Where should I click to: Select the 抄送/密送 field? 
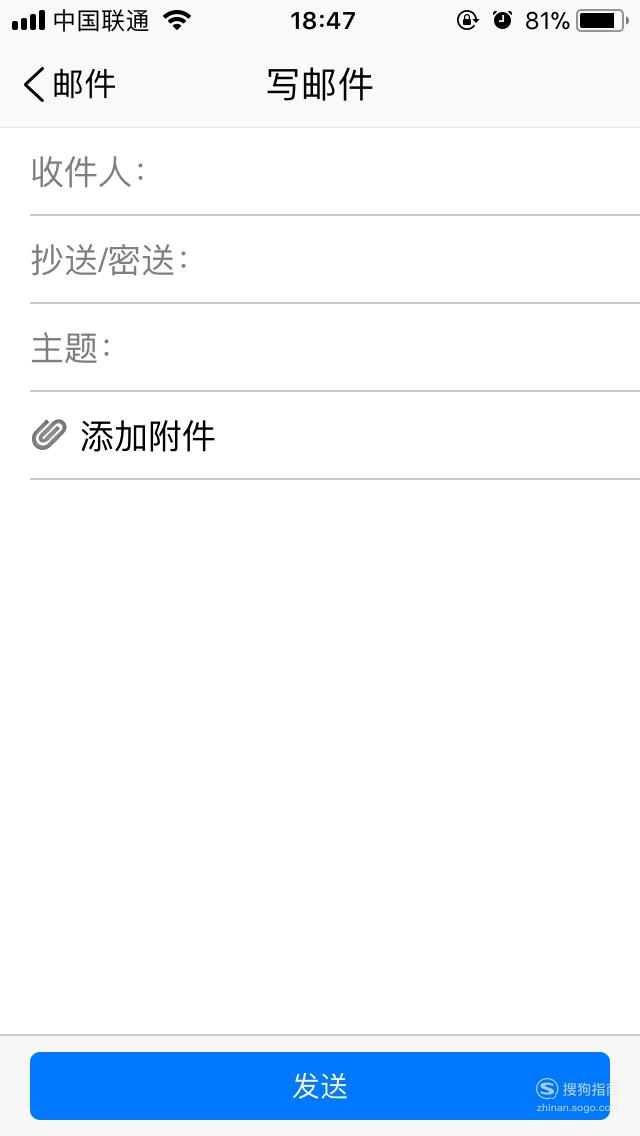(x=335, y=259)
